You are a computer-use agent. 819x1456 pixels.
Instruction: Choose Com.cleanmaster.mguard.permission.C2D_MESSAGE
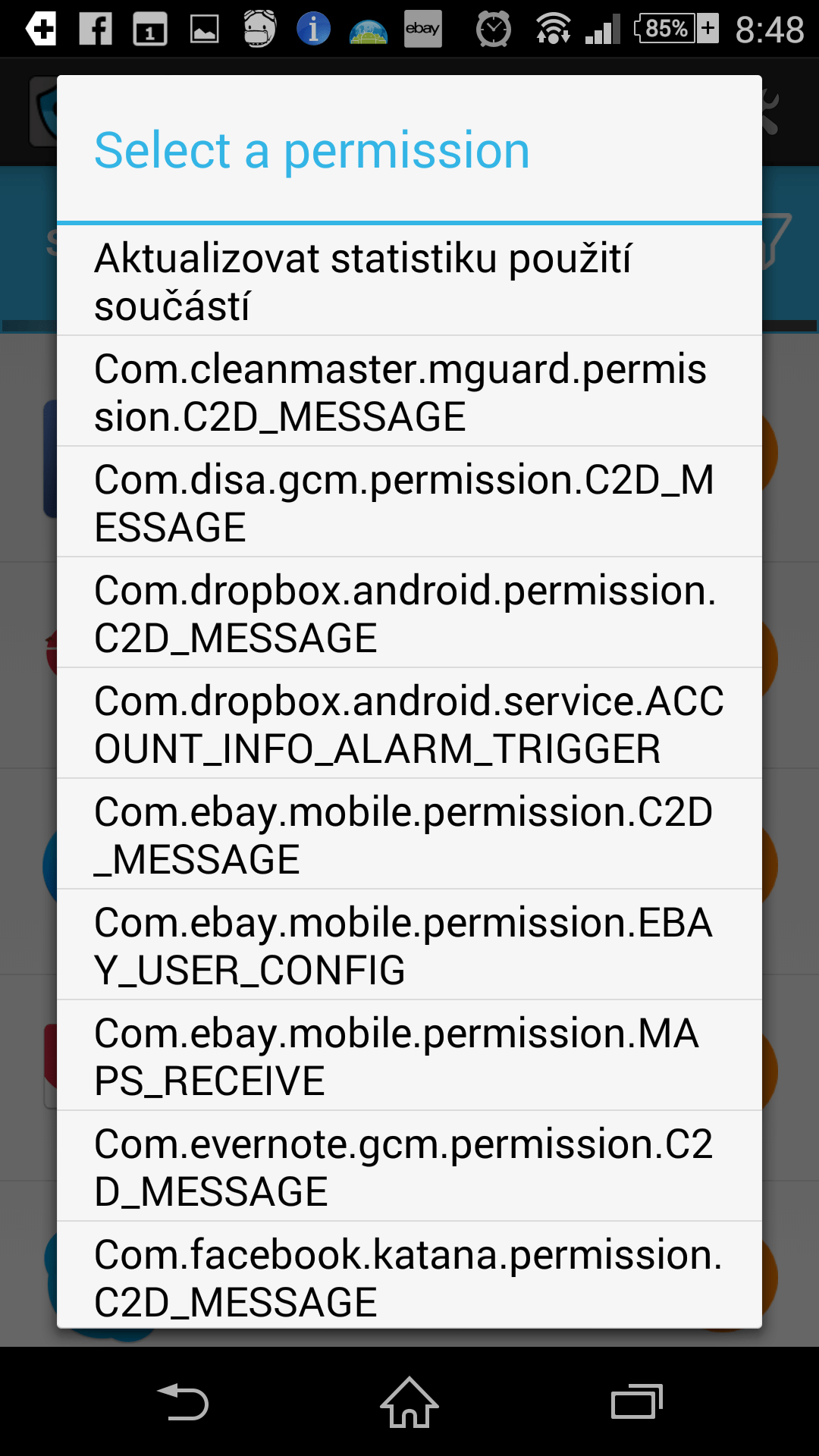click(409, 391)
